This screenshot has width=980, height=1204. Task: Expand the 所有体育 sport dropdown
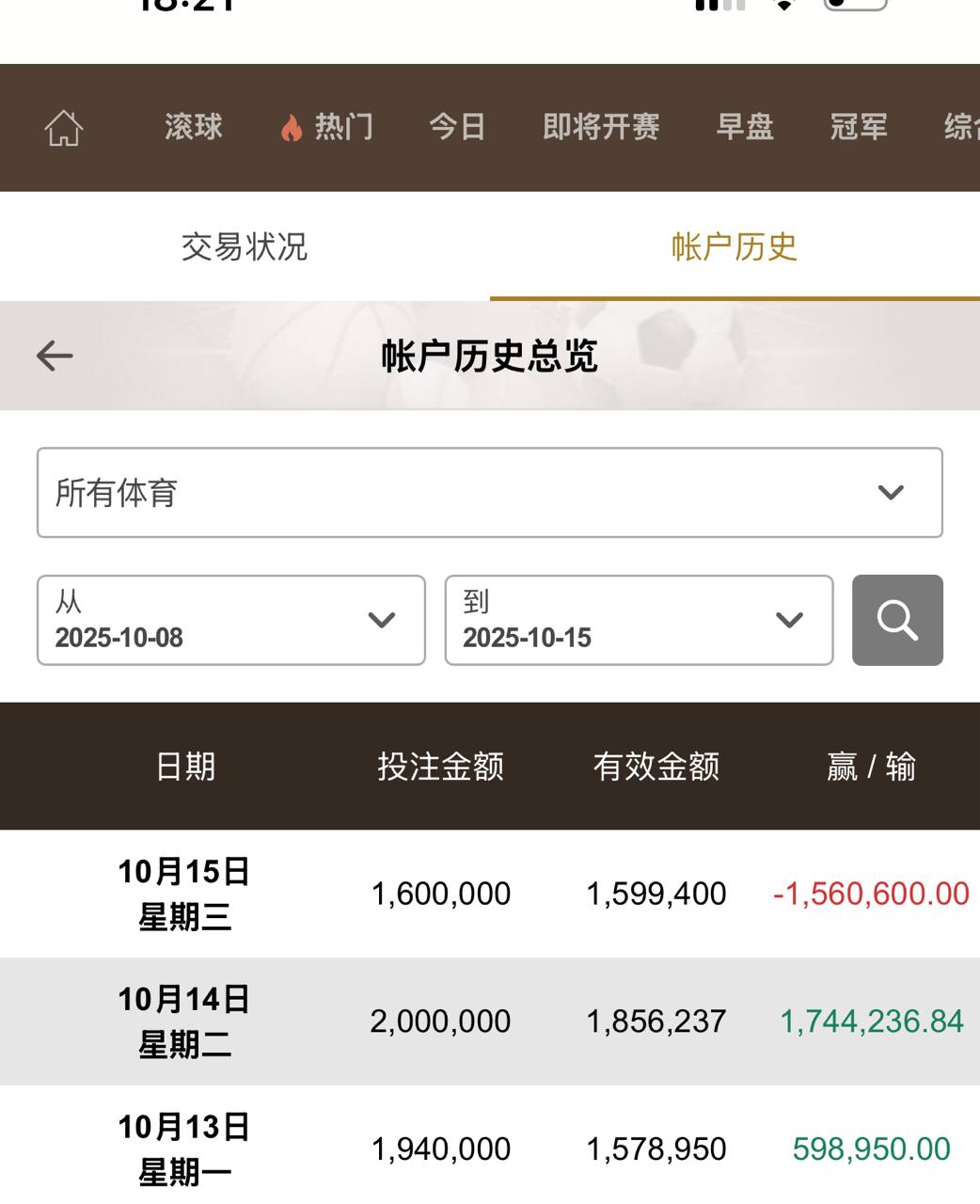[489, 493]
